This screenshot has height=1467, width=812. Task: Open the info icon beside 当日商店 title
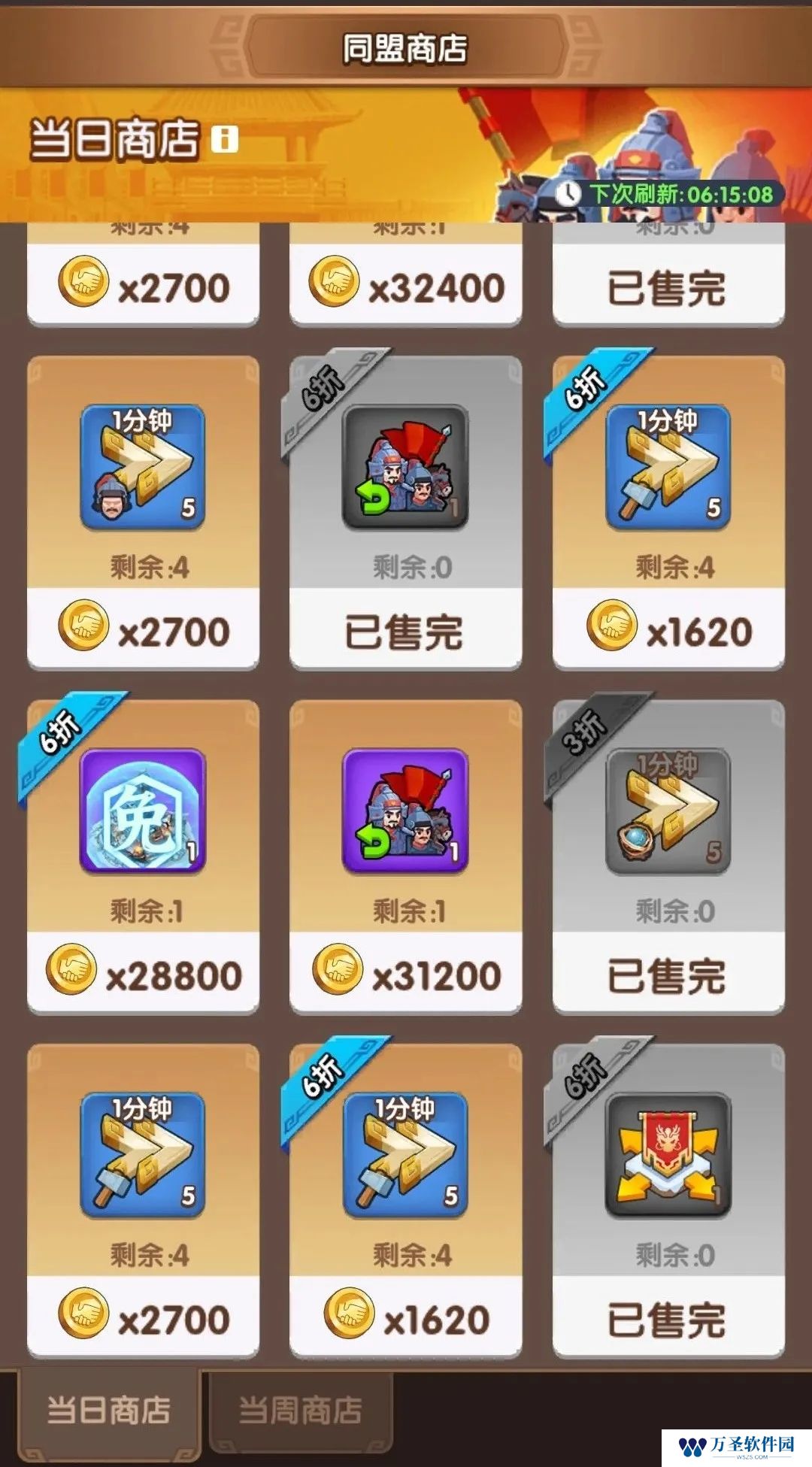[x=225, y=139]
